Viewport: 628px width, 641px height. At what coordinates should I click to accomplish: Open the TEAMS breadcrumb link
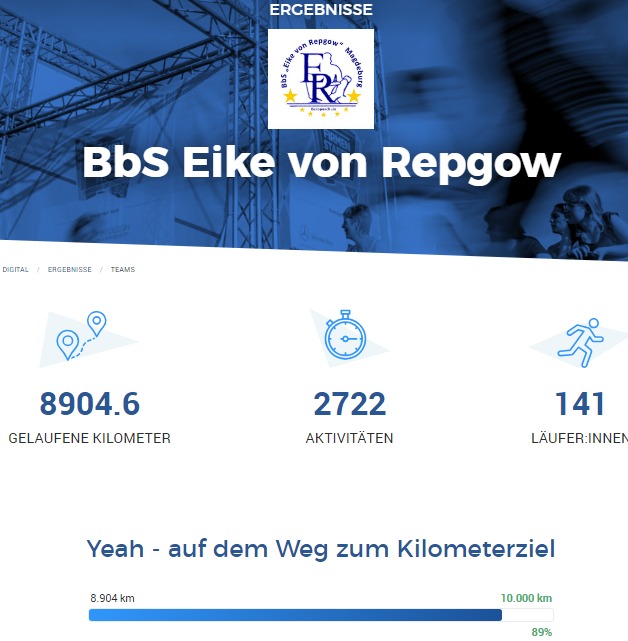(123, 270)
